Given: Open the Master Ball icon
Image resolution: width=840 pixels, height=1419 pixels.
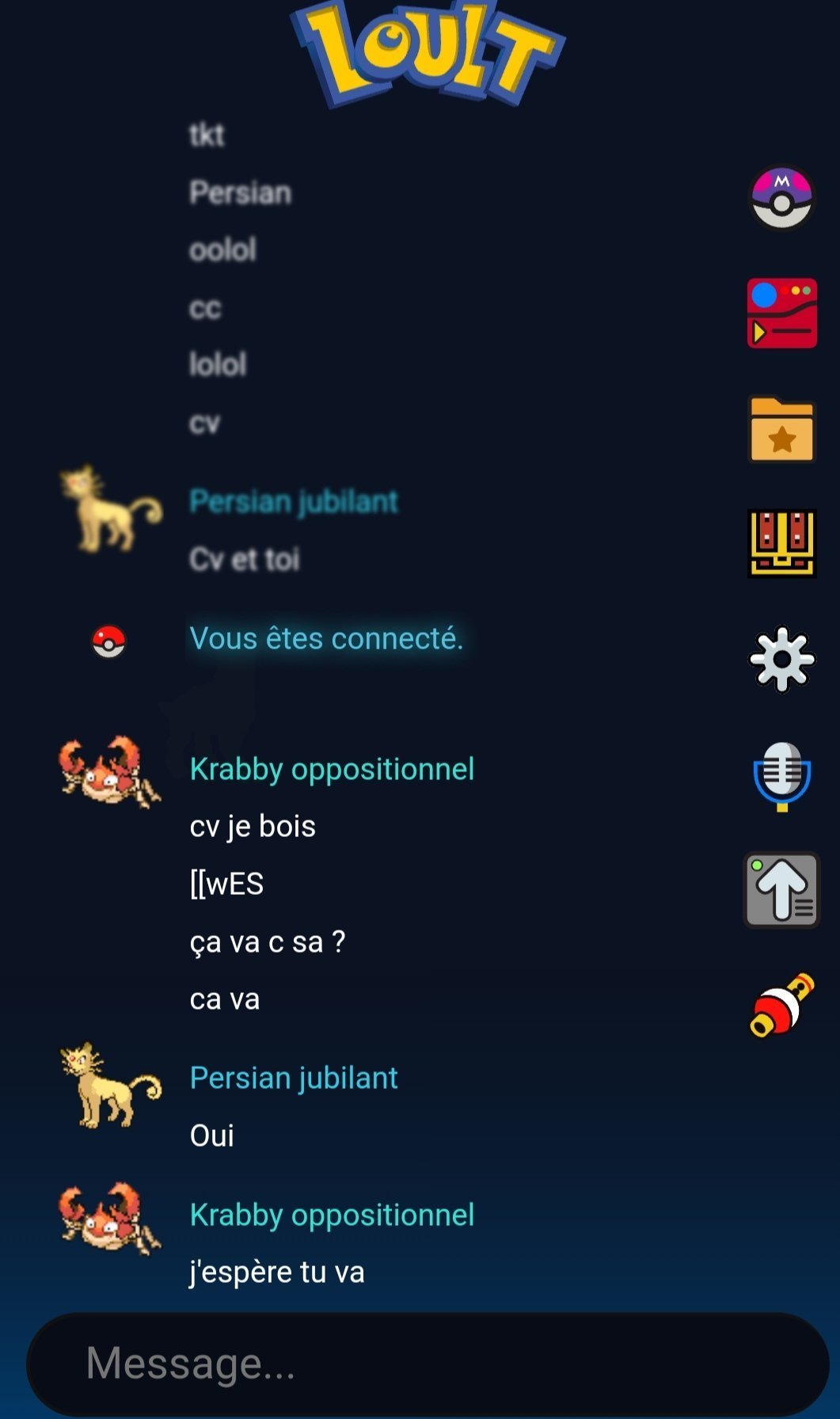Looking at the screenshot, I should (x=781, y=198).
